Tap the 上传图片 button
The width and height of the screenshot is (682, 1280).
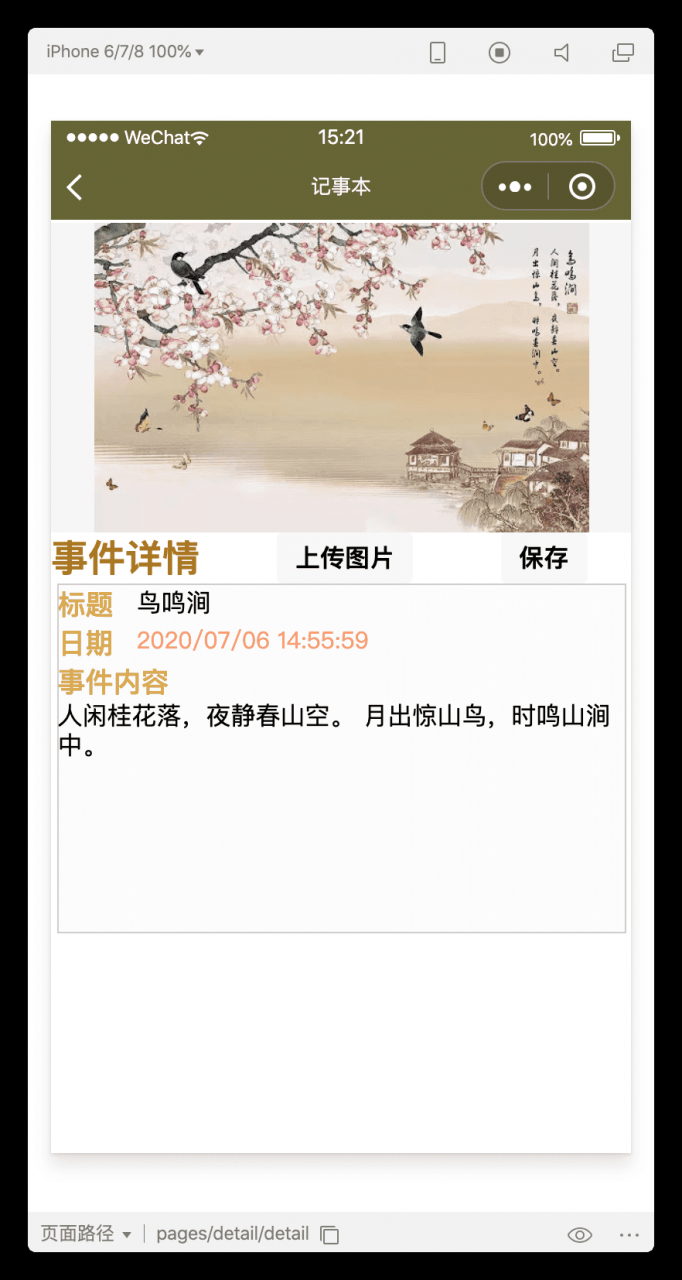pos(344,559)
